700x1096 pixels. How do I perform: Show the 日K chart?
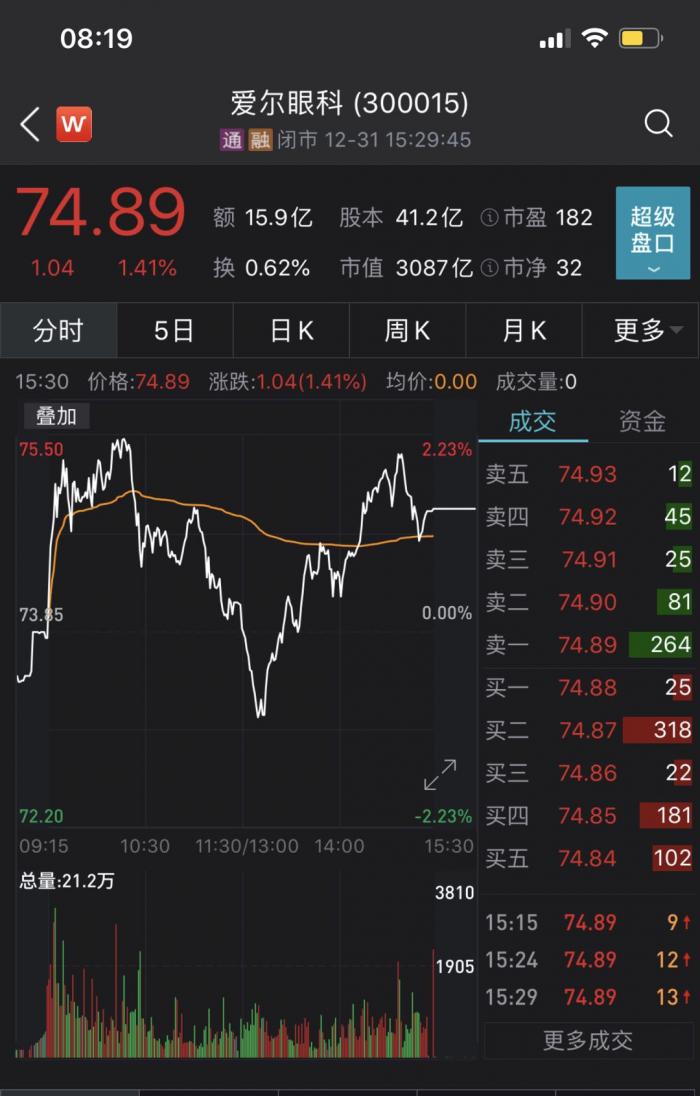(x=292, y=331)
